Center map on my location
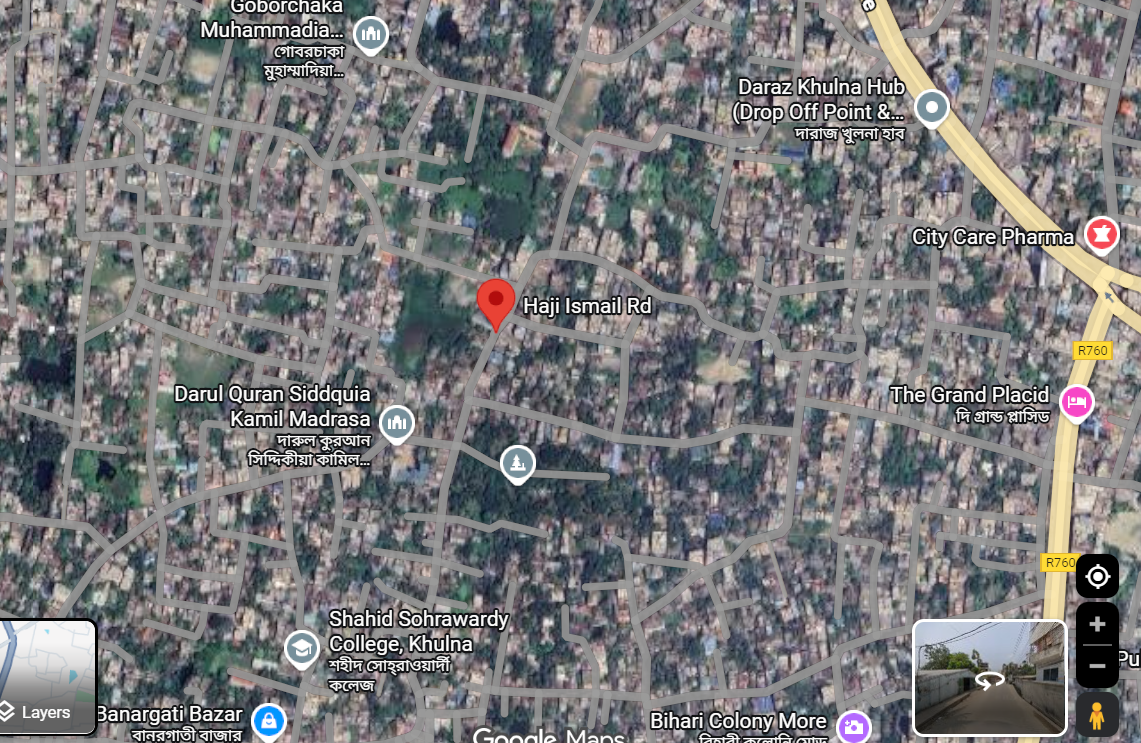This screenshot has height=743, width=1141. coord(1097,577)
